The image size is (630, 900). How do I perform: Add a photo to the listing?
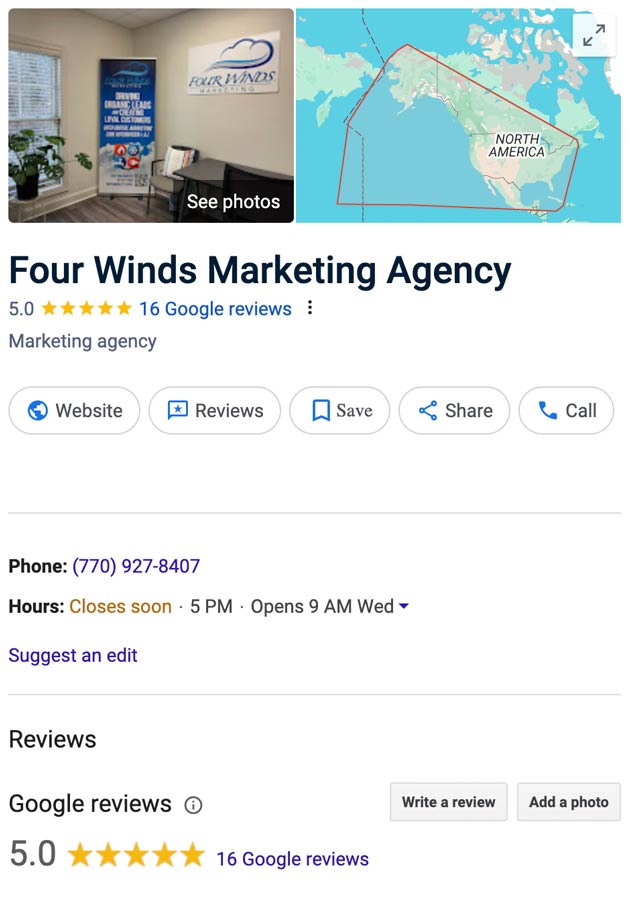pyautogui.click(x=568, y=802)
